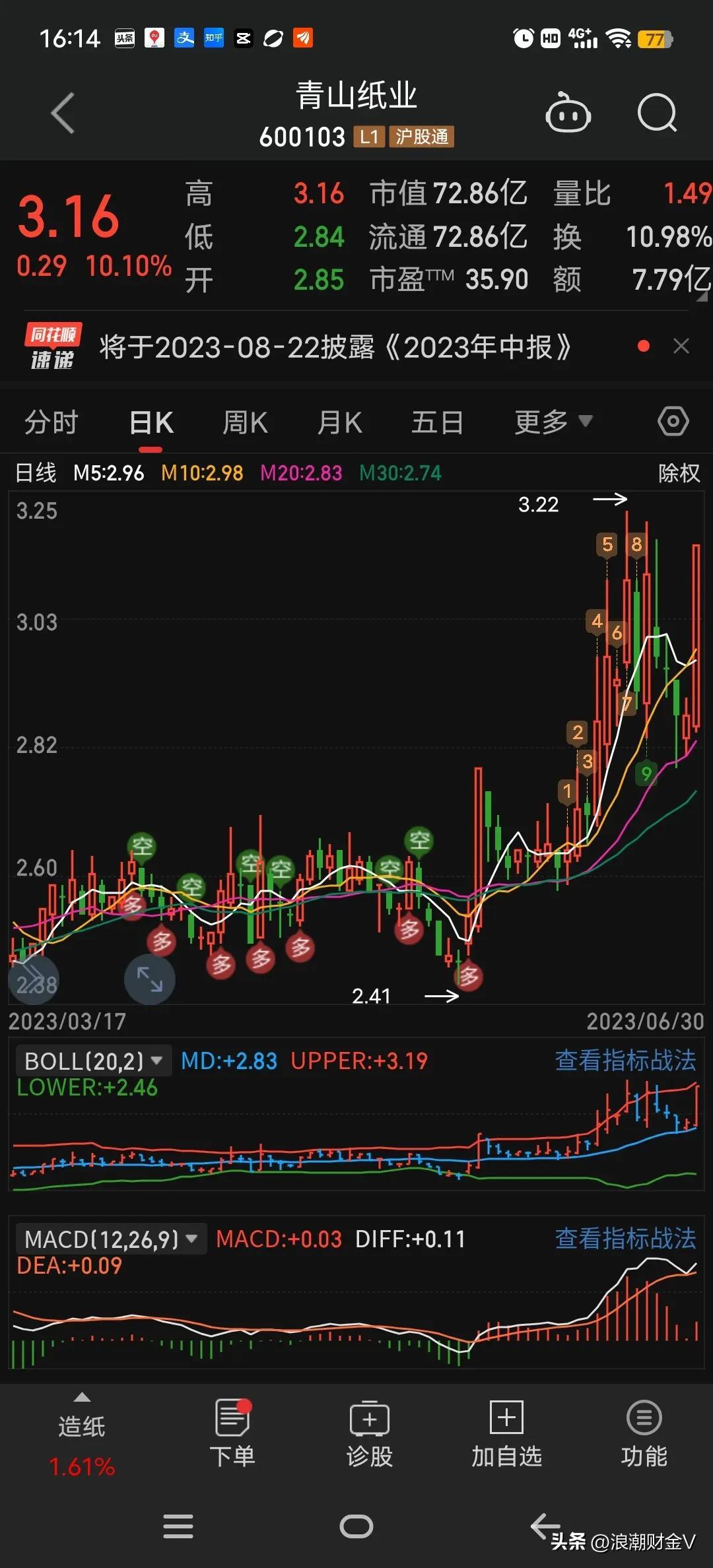Open stock search magnifier
This screenshot has height=1568, width=713.
657,114
